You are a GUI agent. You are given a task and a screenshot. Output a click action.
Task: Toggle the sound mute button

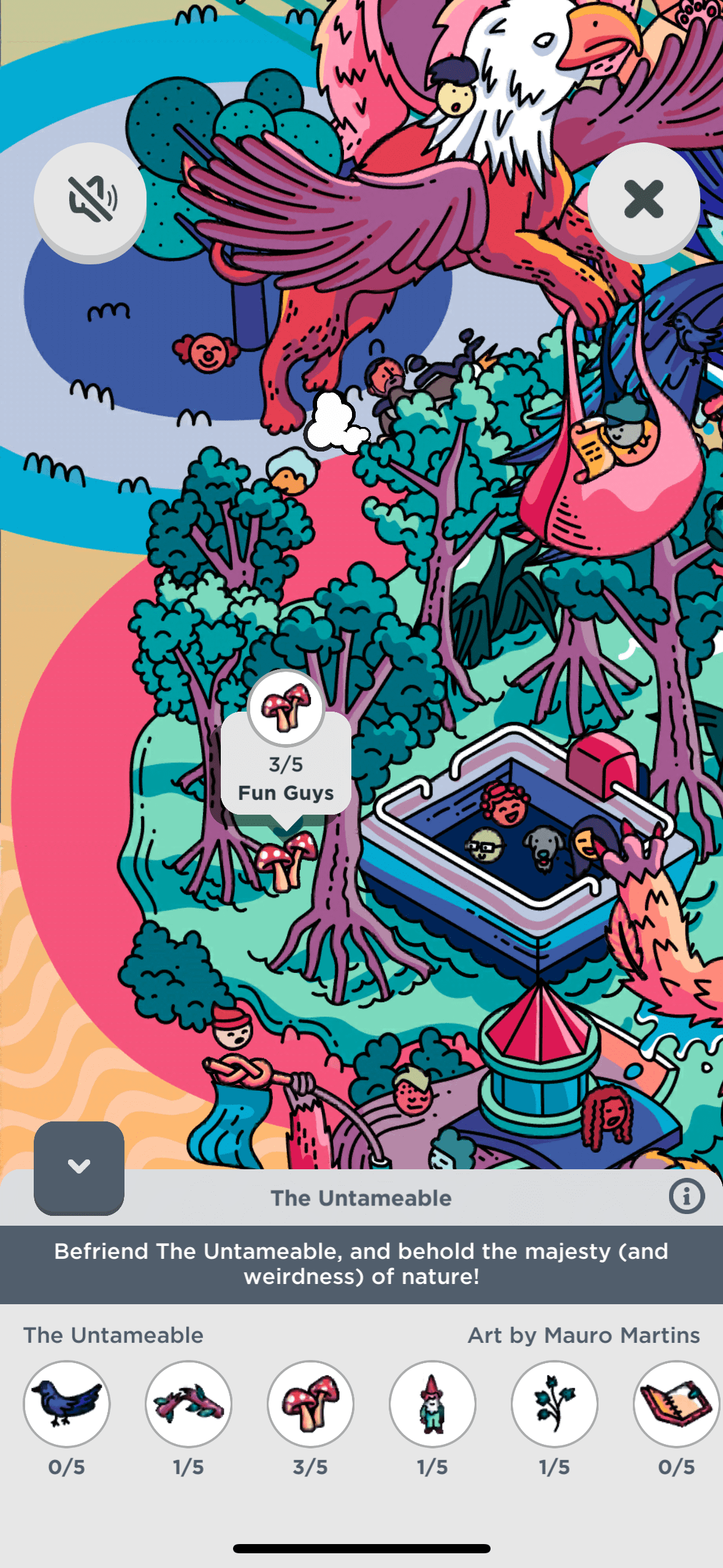click(90, 199)
